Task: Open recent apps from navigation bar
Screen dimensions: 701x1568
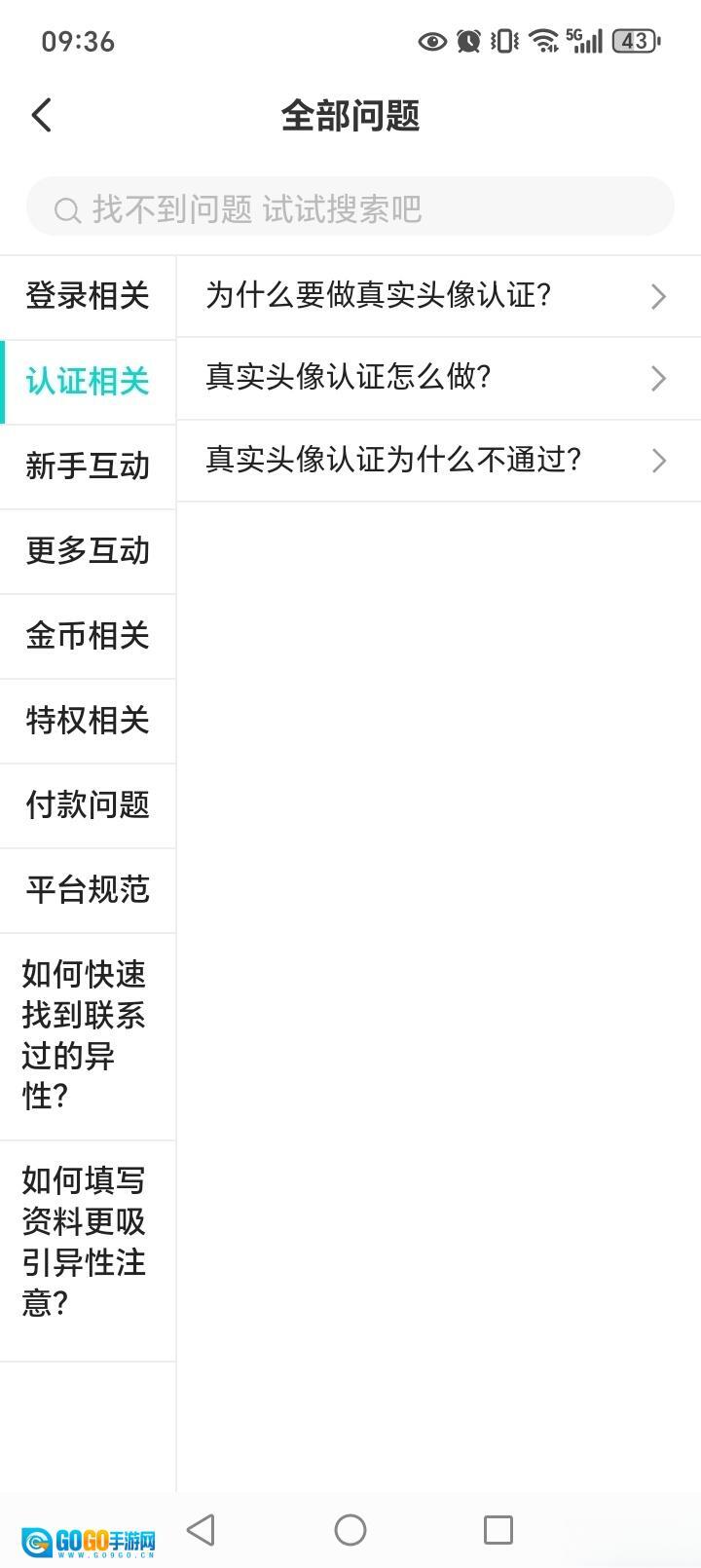Action: pos(498,1529)
